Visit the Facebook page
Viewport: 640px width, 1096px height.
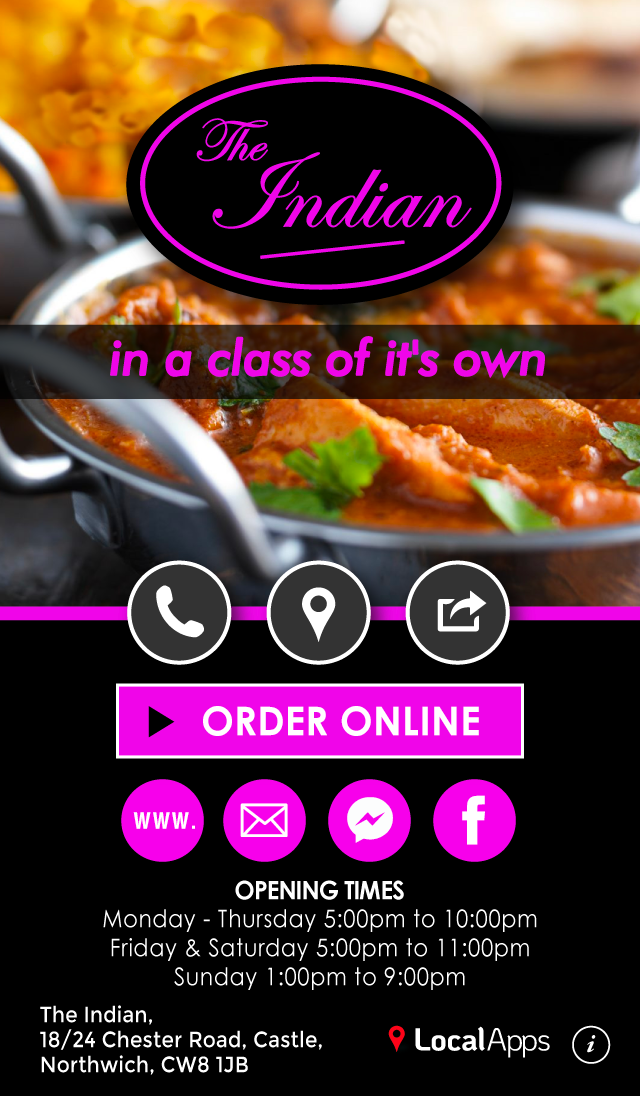pyautogui.click(x=474, y=821)
